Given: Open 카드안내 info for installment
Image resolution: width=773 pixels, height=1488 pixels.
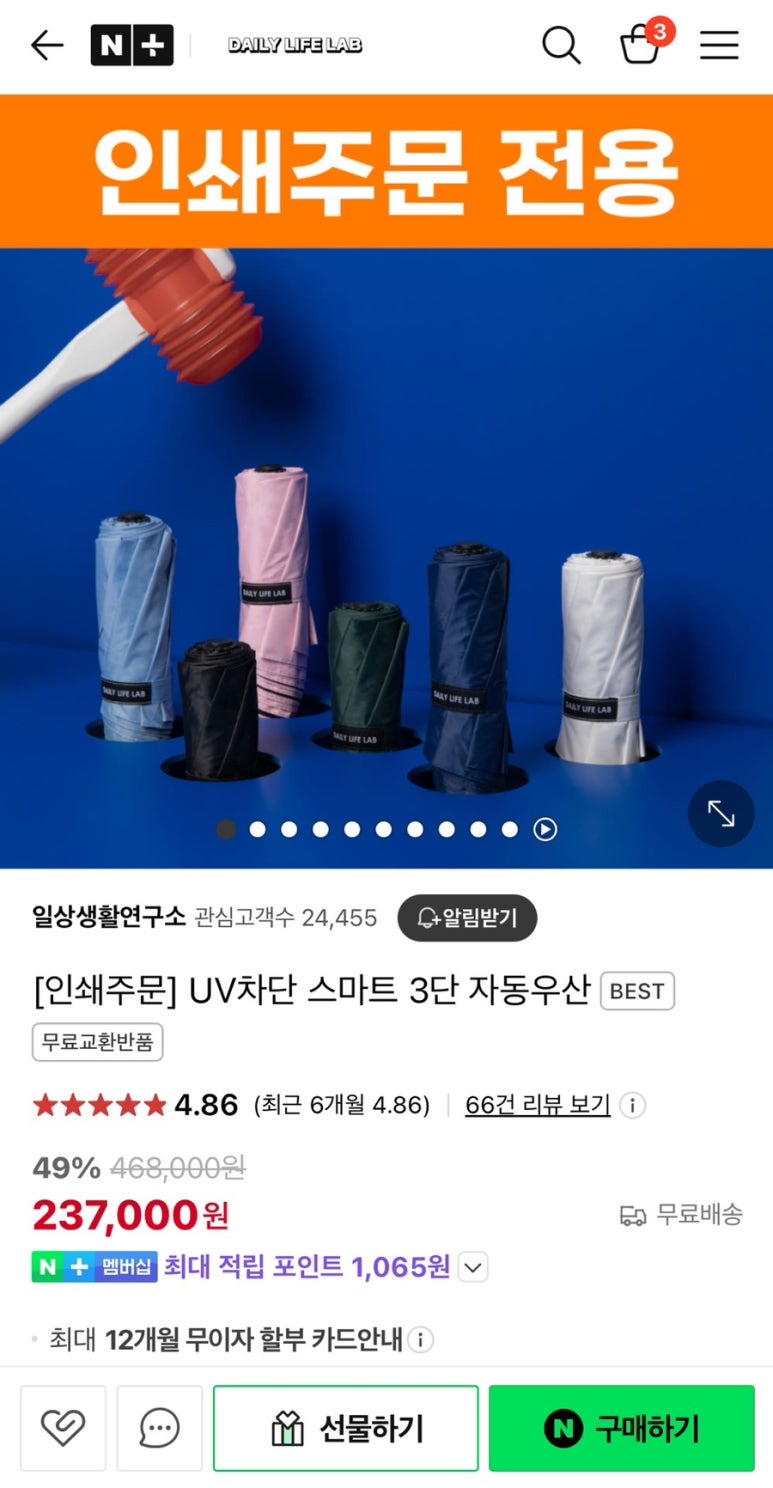Looking at the screenshot, I should 421,1340.
